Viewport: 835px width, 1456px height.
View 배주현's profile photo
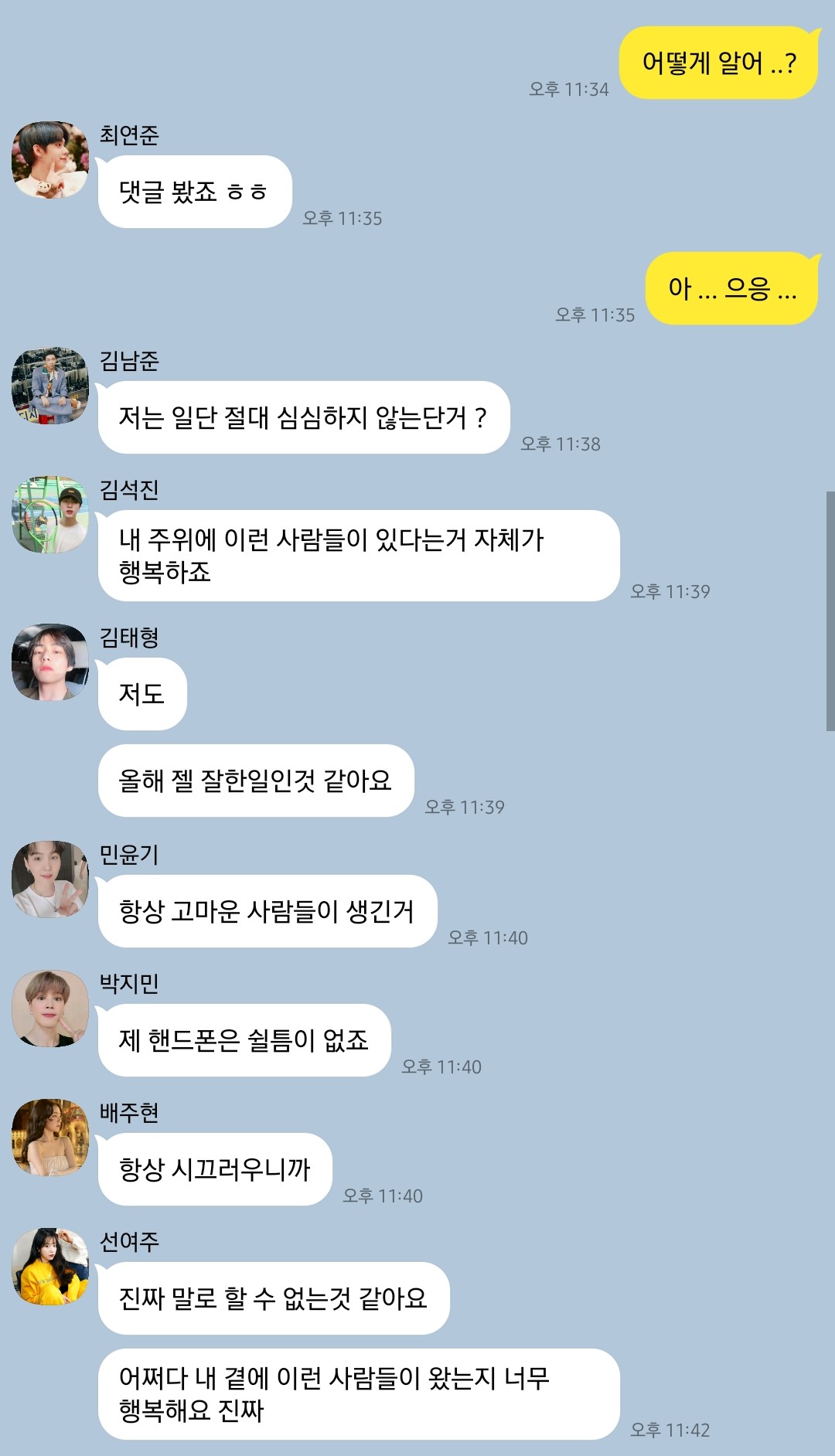50,1138
